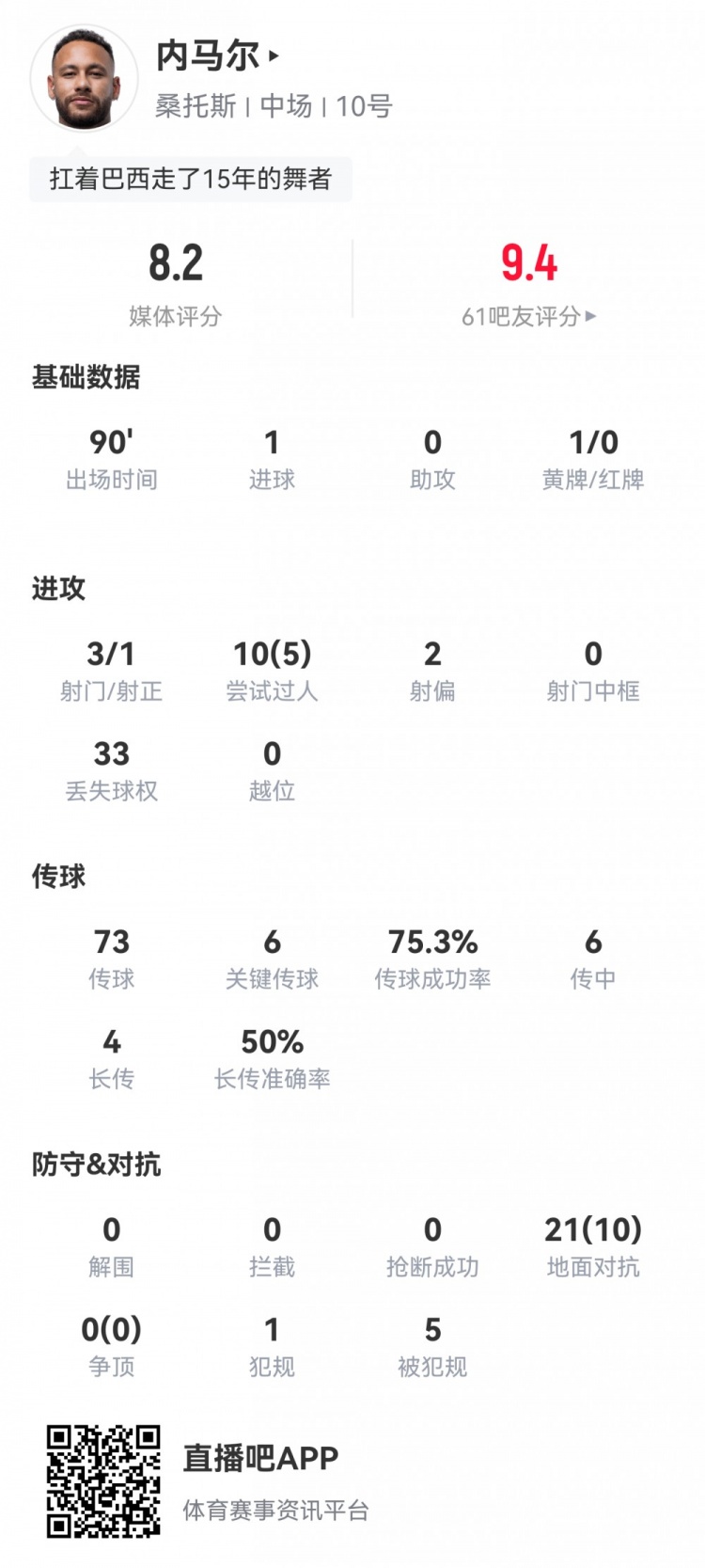The image size is (705, 1568).
Task: Open the 直播吧APP link
Action: (x=260, y=1457)
